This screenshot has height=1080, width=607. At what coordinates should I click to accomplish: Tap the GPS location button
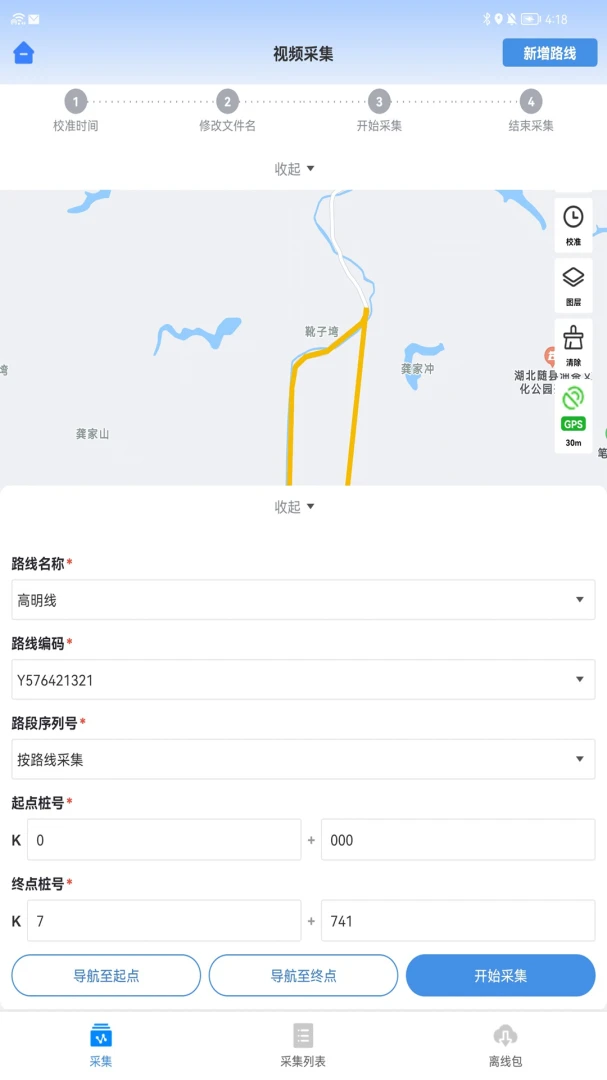(x=573, y=415)
